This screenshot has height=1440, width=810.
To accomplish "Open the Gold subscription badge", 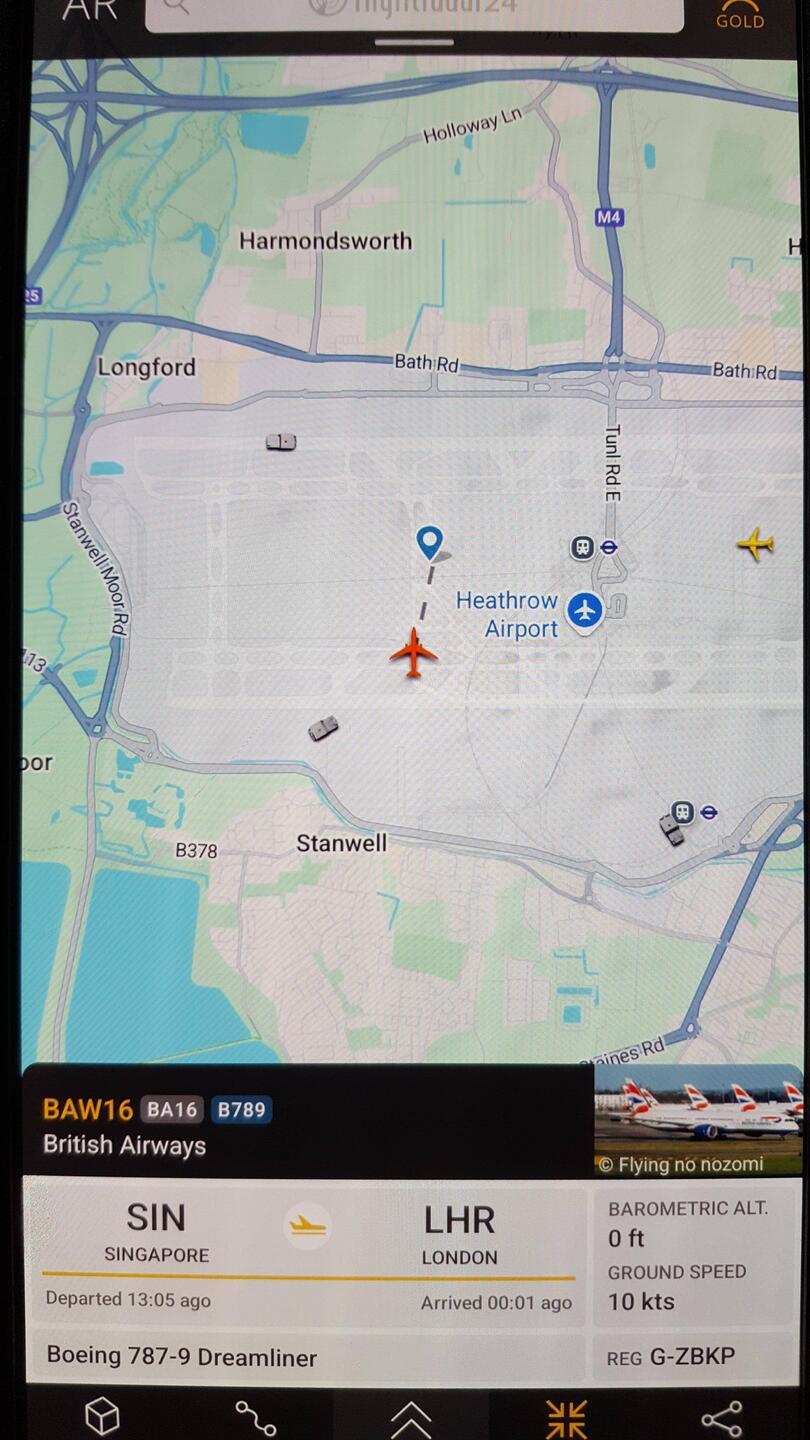I will [x=739, y=14].
